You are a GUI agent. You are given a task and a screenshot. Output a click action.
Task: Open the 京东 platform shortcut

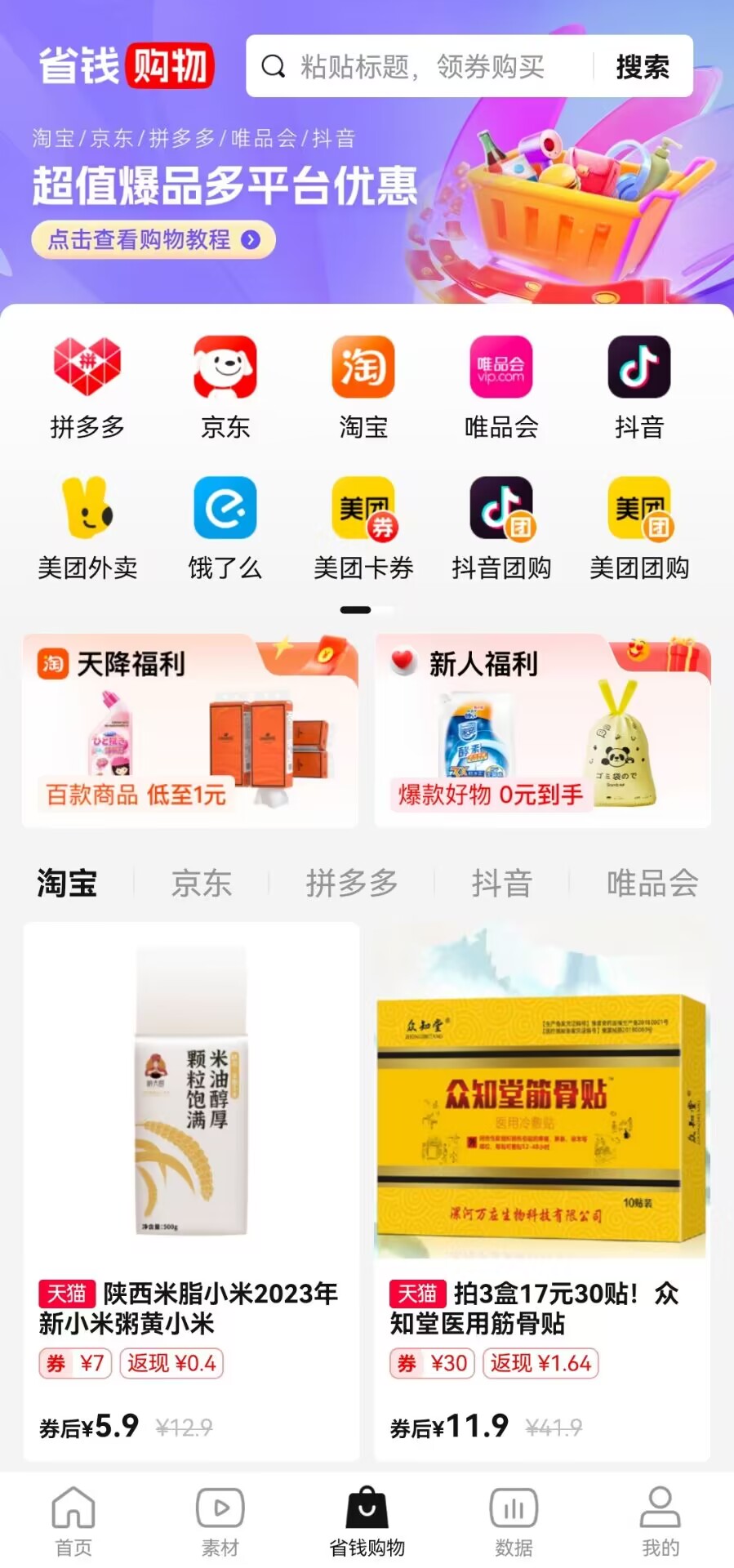(x=225, y=388)
